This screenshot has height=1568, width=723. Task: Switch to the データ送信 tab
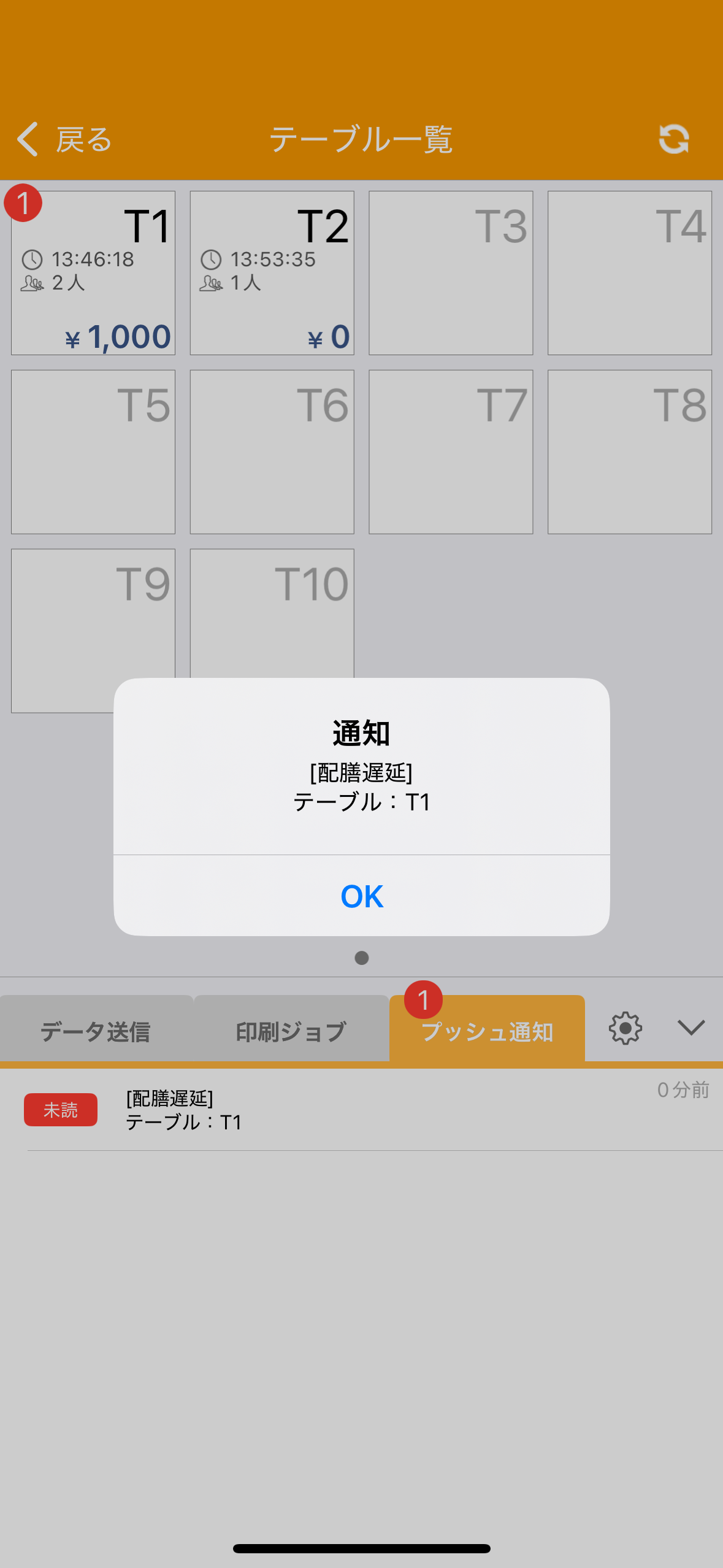coord(97,1029)
